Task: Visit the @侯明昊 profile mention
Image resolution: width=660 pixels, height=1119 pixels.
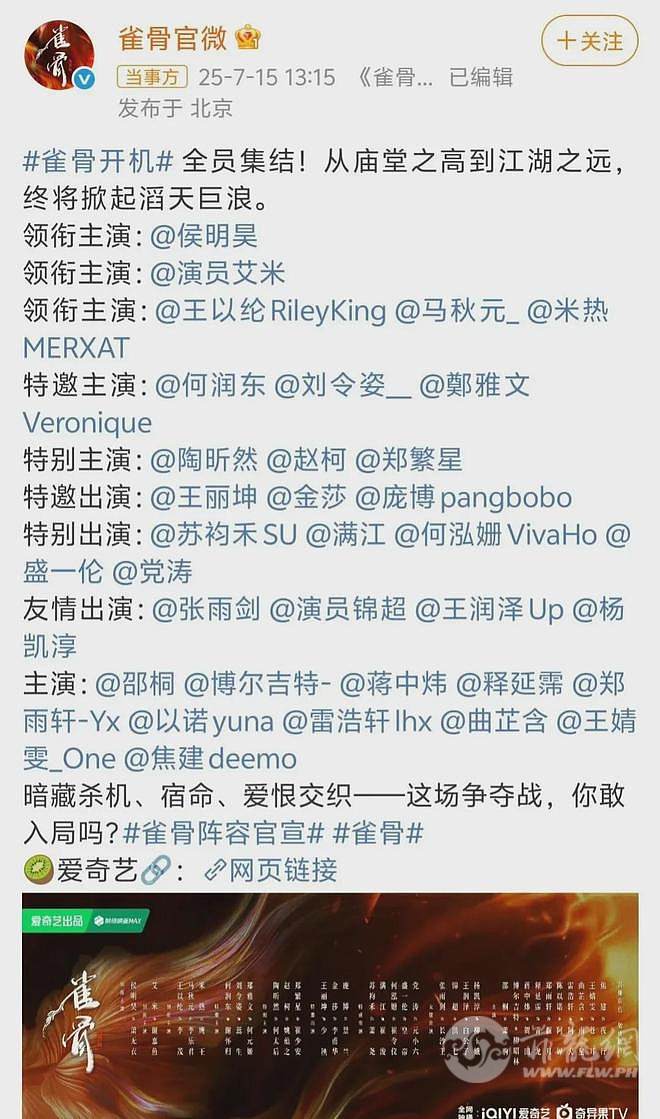Action: tap(204, 235)
